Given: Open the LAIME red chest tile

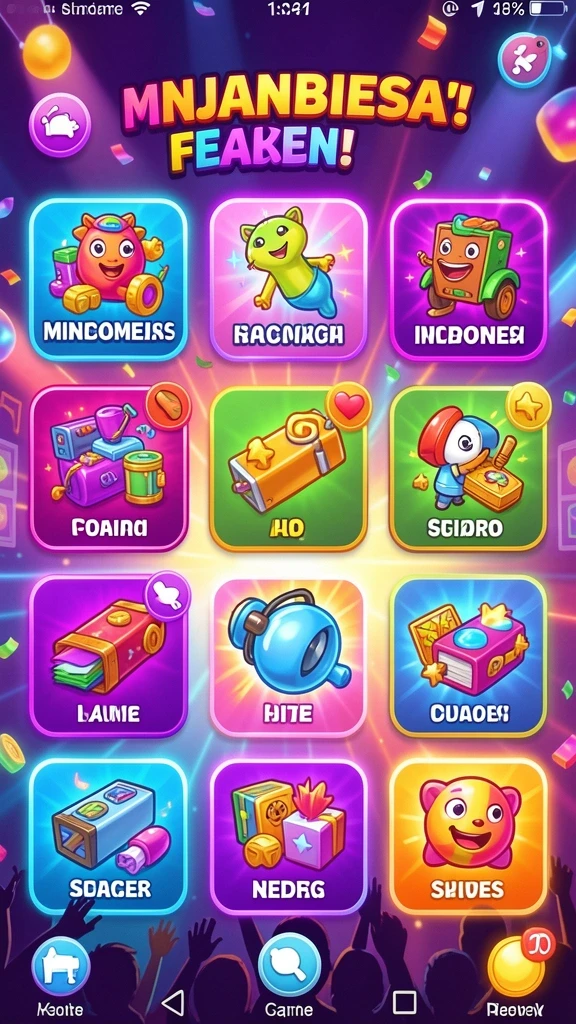Looking at the screenshot, I should [108, 656].
